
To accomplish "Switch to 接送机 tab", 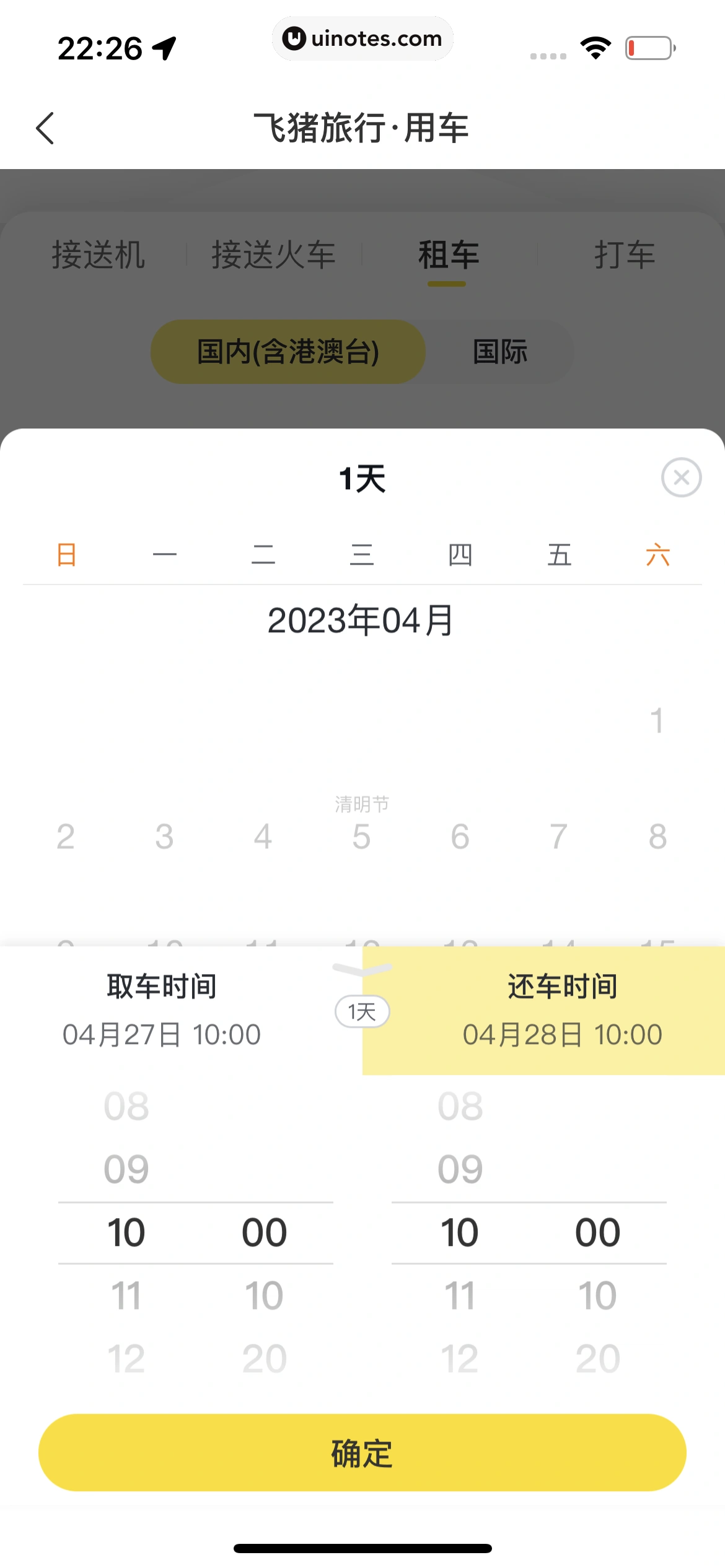I will [x=99, y=255].
